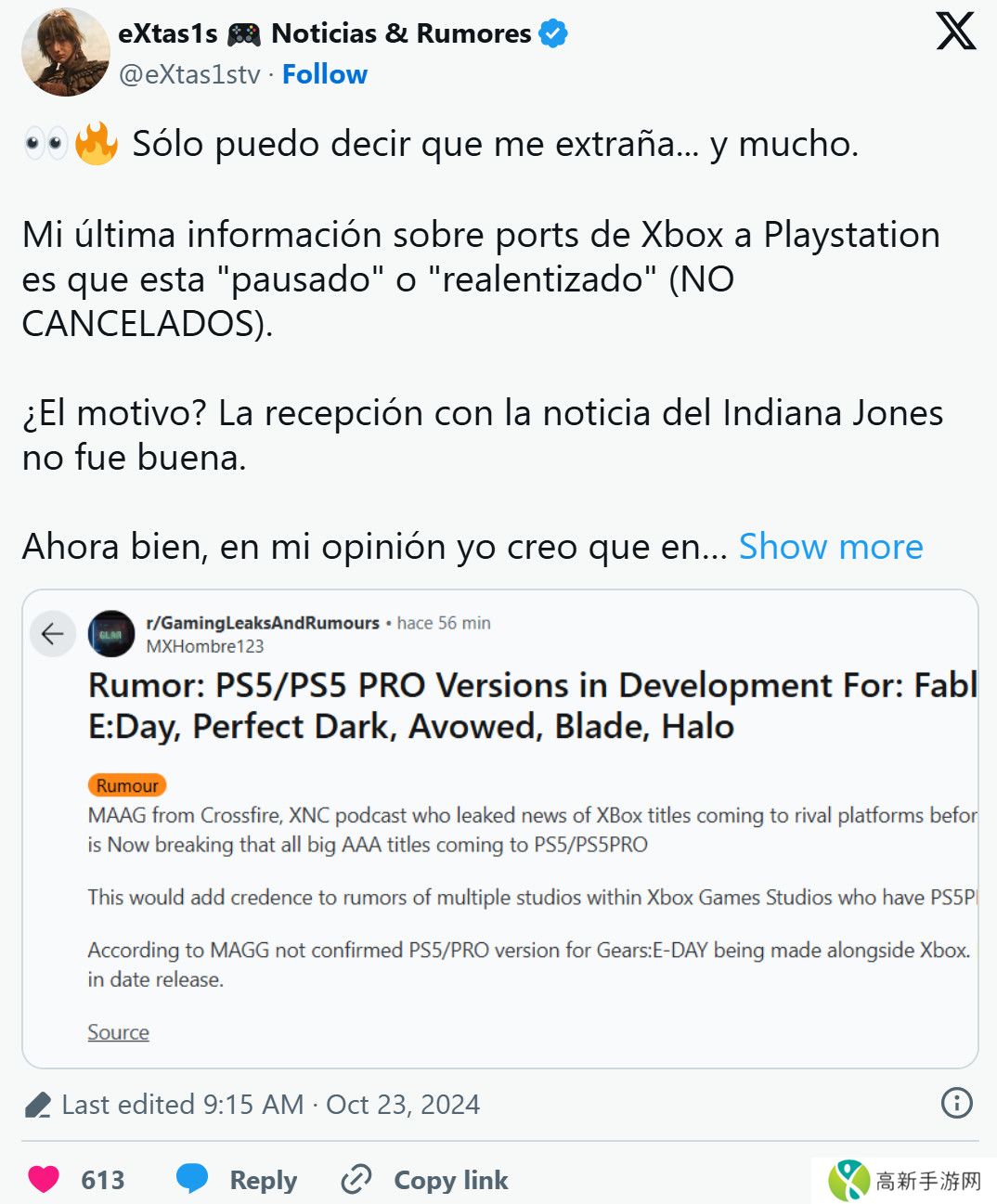Open the tweet info icon
The height and width of the screenshot is (1204, 997).
click(956, 1103)
